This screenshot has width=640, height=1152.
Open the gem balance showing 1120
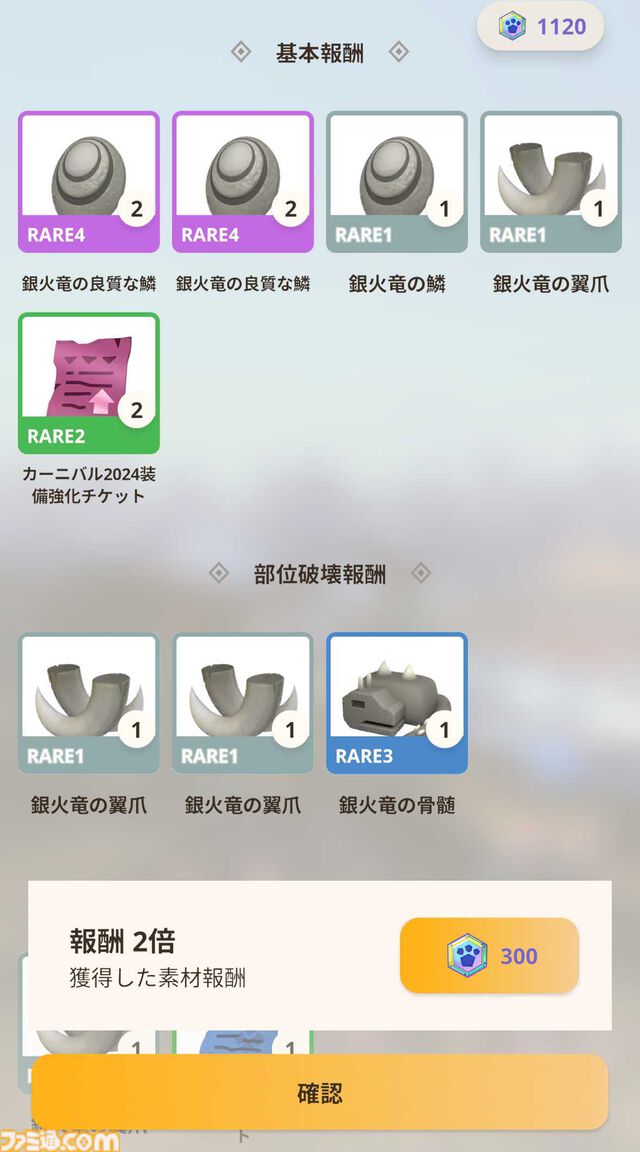(x=541, y=26)
